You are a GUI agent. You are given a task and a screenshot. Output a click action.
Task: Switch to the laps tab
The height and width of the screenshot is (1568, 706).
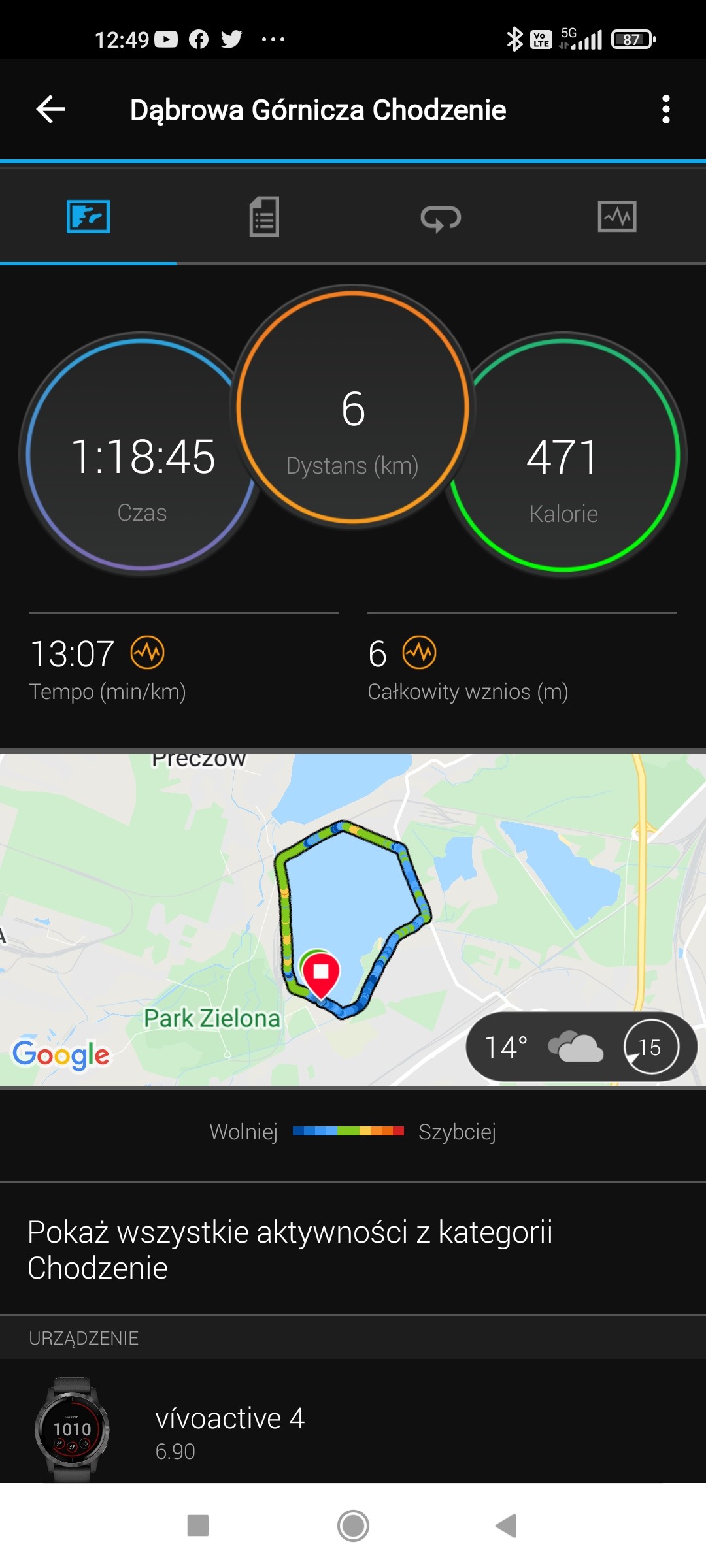click(x=441, y=218)
